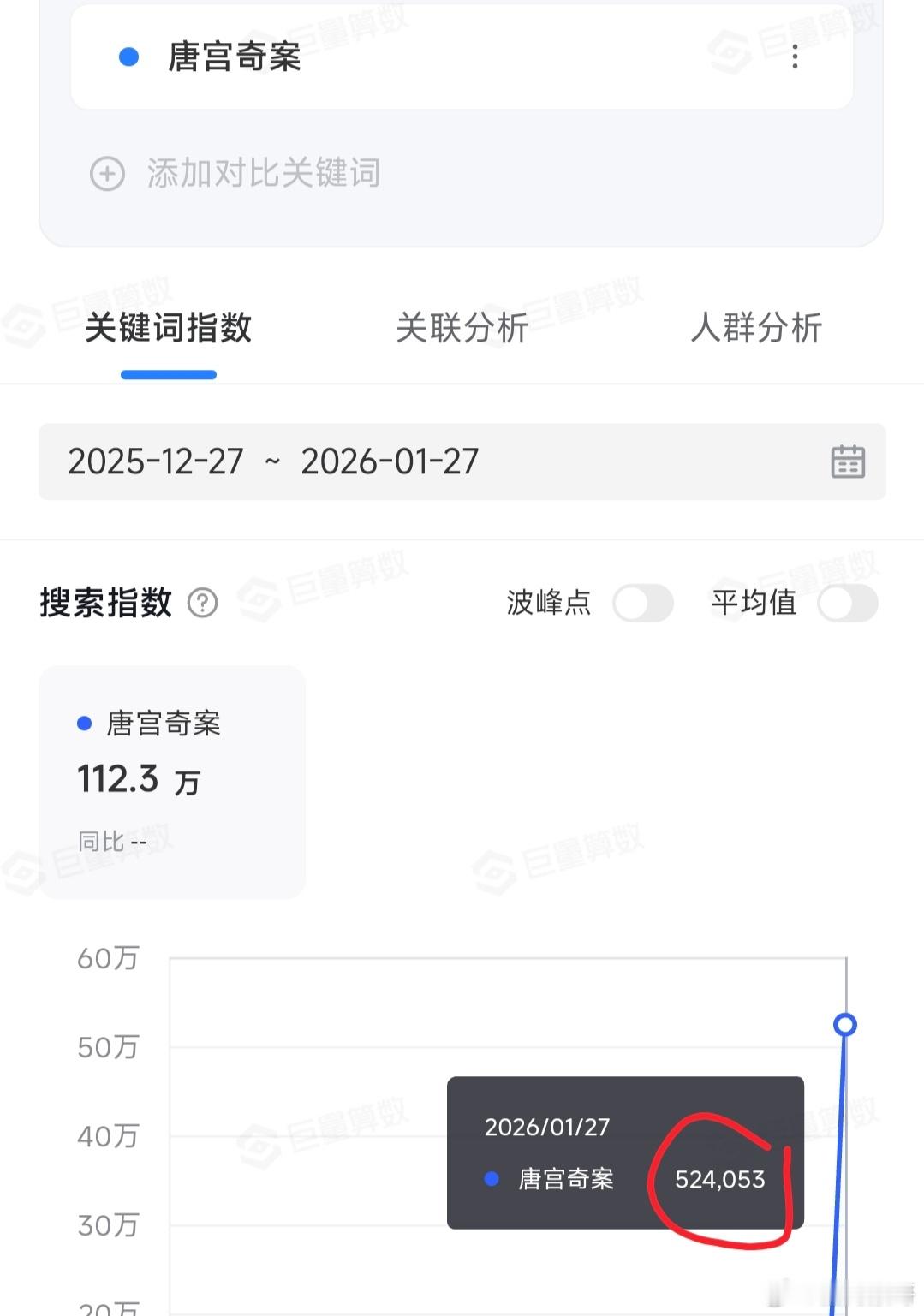Switch to the 关联分析 tab

click(x=462, y=329)
